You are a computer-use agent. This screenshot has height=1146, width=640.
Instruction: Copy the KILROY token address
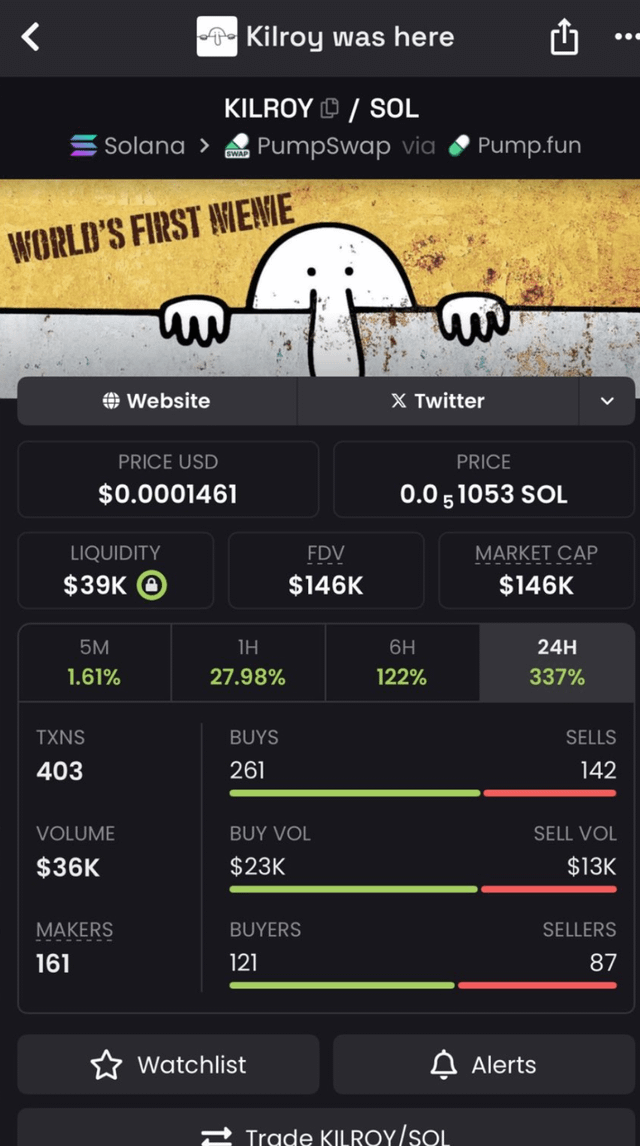pyautogui.click(x=330, y=108)
